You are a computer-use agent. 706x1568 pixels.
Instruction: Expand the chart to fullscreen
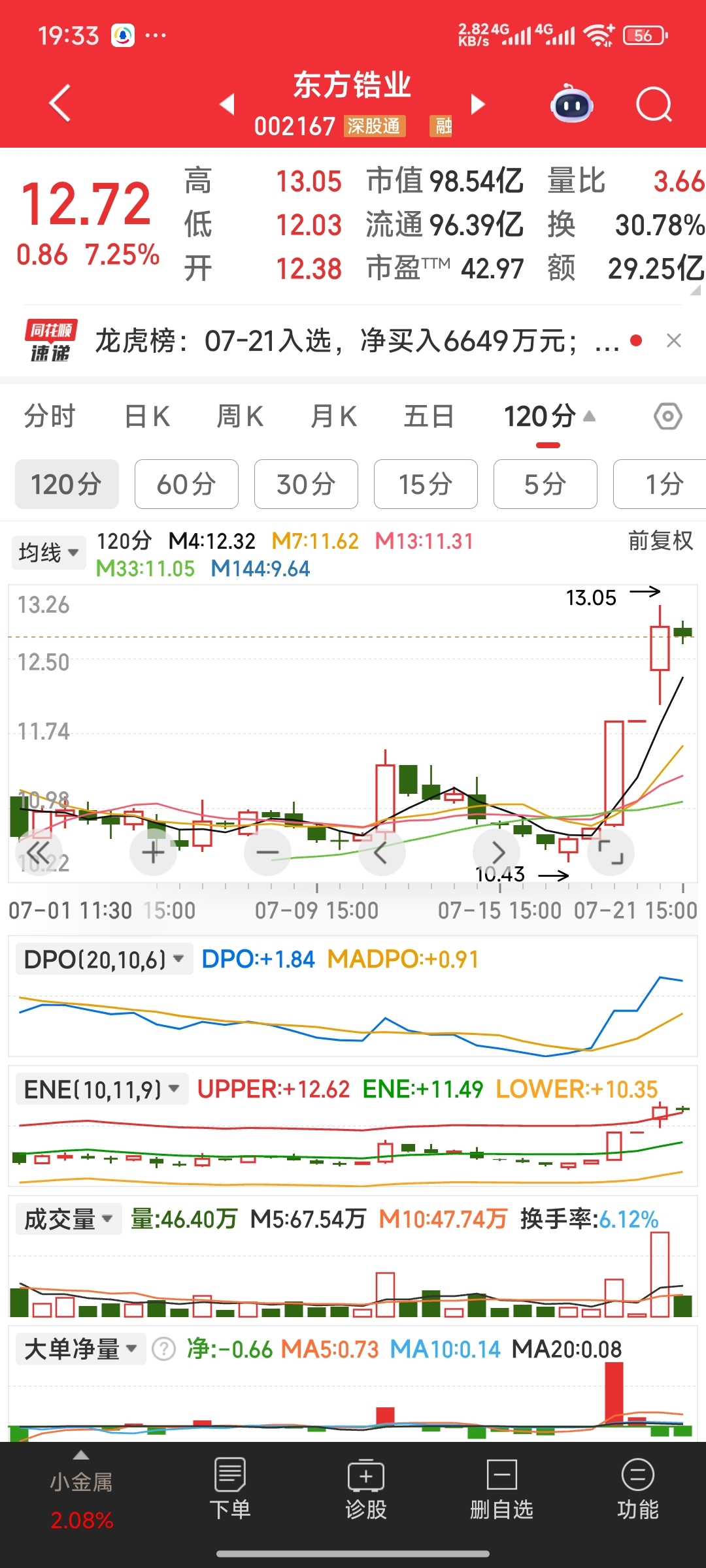coord(611,852)
